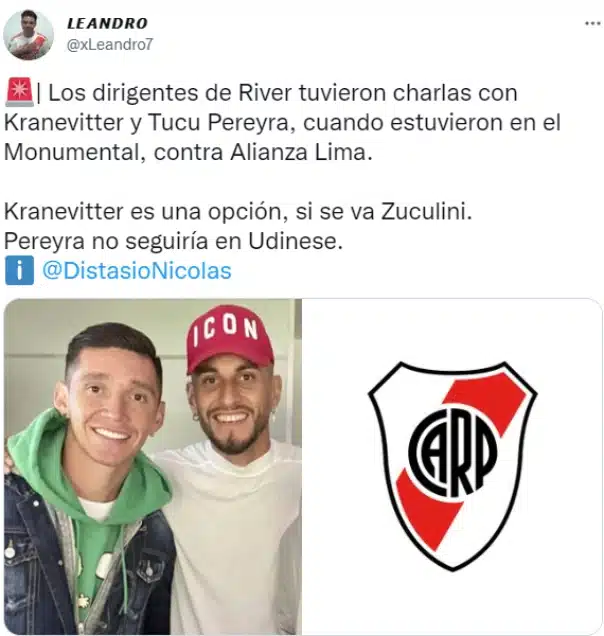Image resolution: width=604 pixels, height=636 pixels.
Task: Open the @DistasioNicolas mention
Action: pos(134,271)
